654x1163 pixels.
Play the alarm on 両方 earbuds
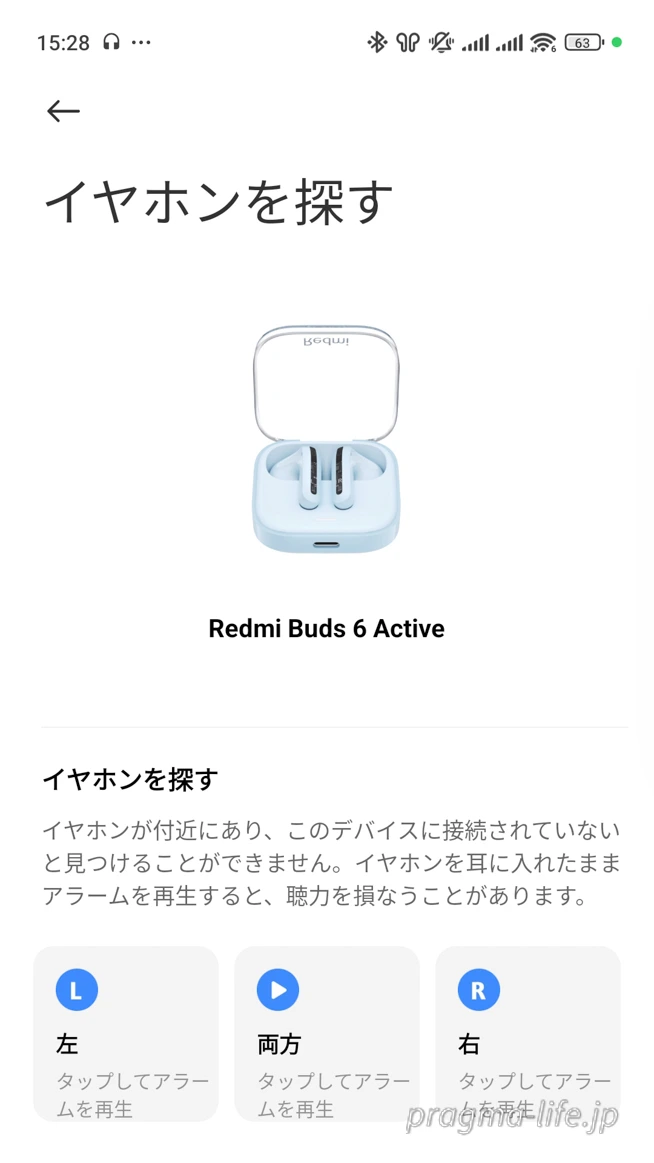pos(327,1033)
